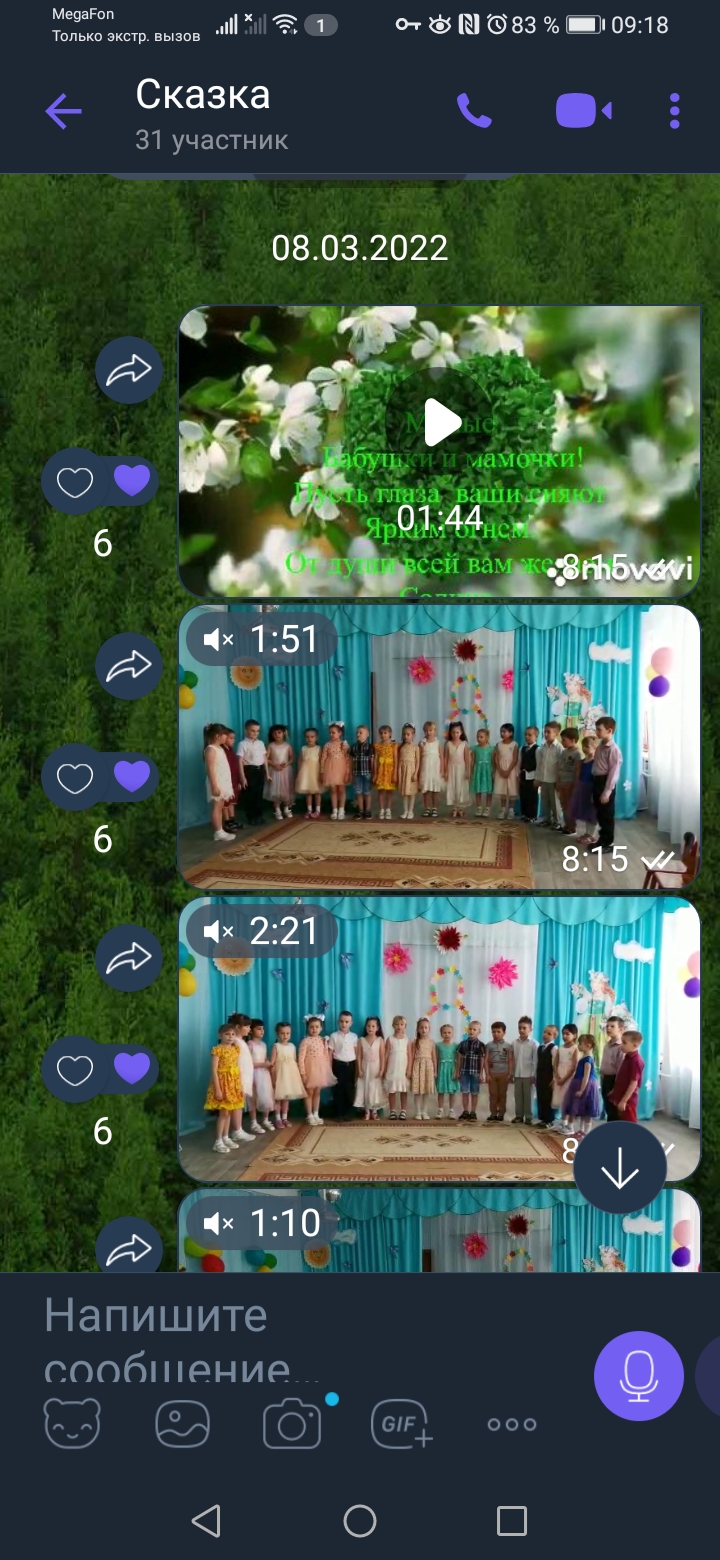Go back from the Сказка chat

point(63,112)
